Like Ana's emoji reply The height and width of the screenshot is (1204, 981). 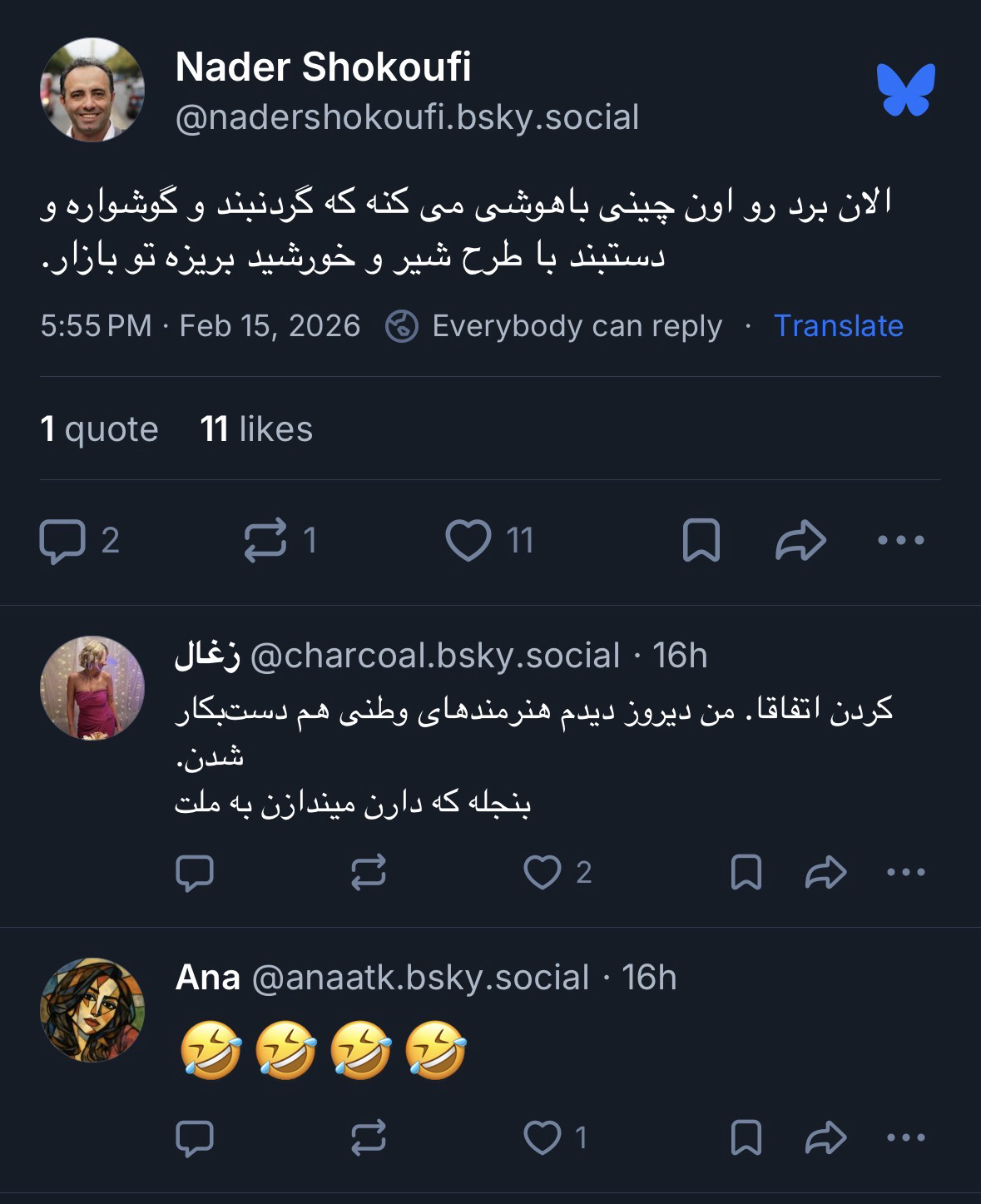543,1137
